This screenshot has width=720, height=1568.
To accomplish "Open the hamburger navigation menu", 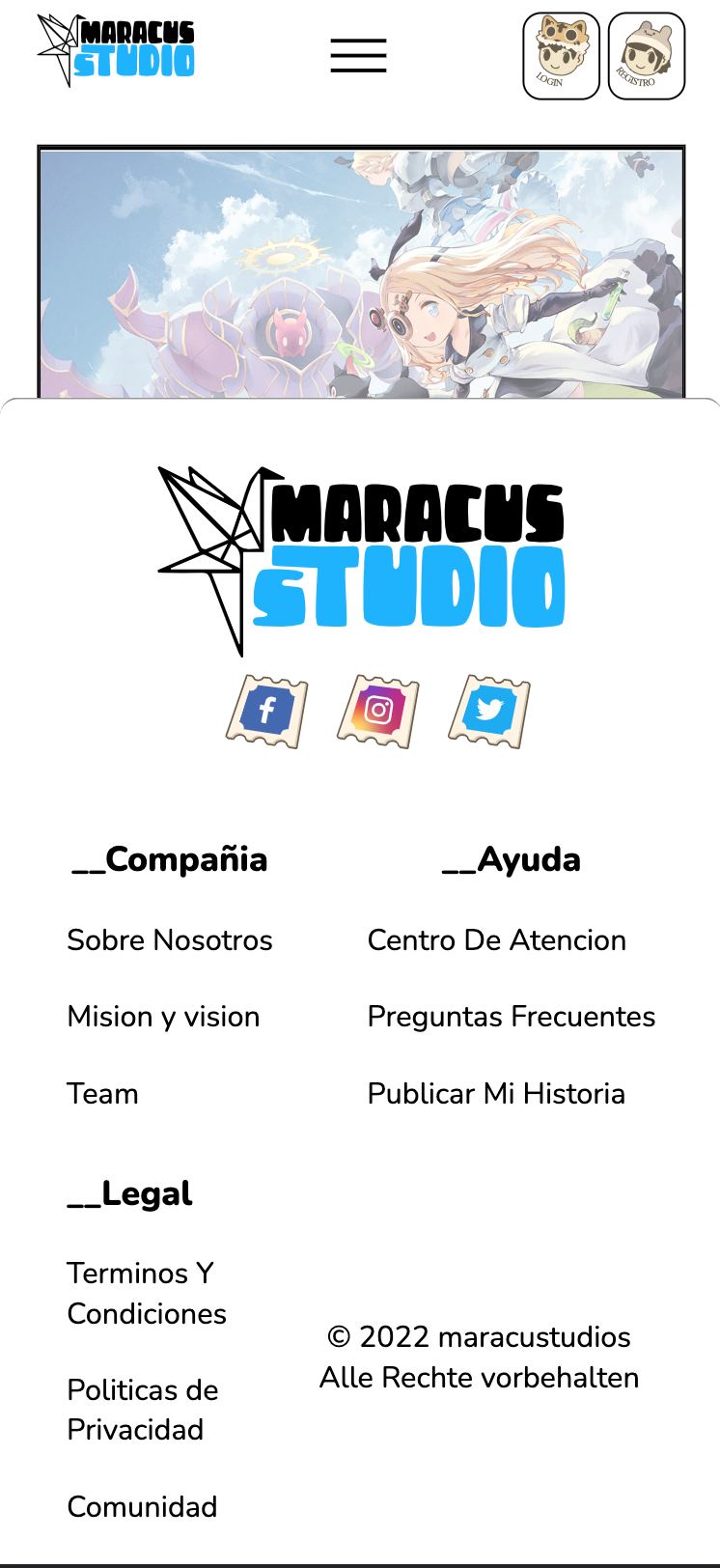I will click(358, 56).
